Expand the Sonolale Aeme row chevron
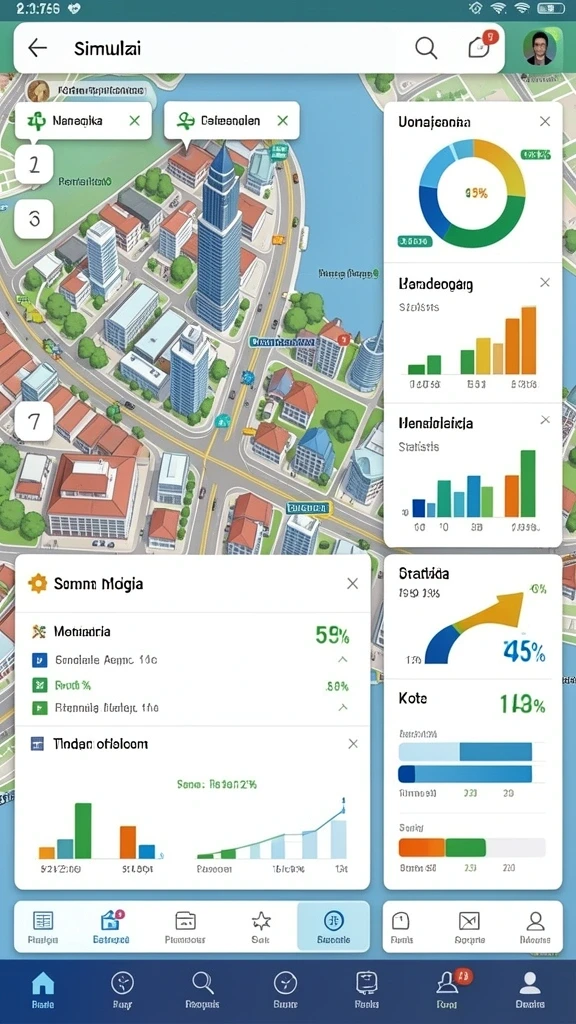This screenshot has height=1024, width=576. click(342, 660)
